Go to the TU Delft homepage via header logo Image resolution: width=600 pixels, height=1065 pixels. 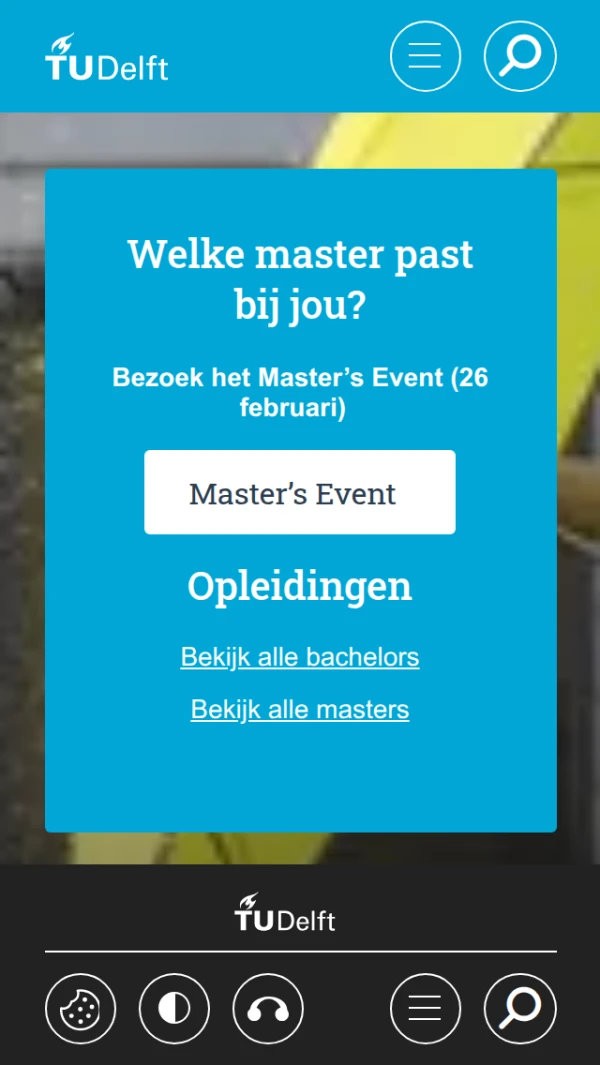click(x=107, y=58)
